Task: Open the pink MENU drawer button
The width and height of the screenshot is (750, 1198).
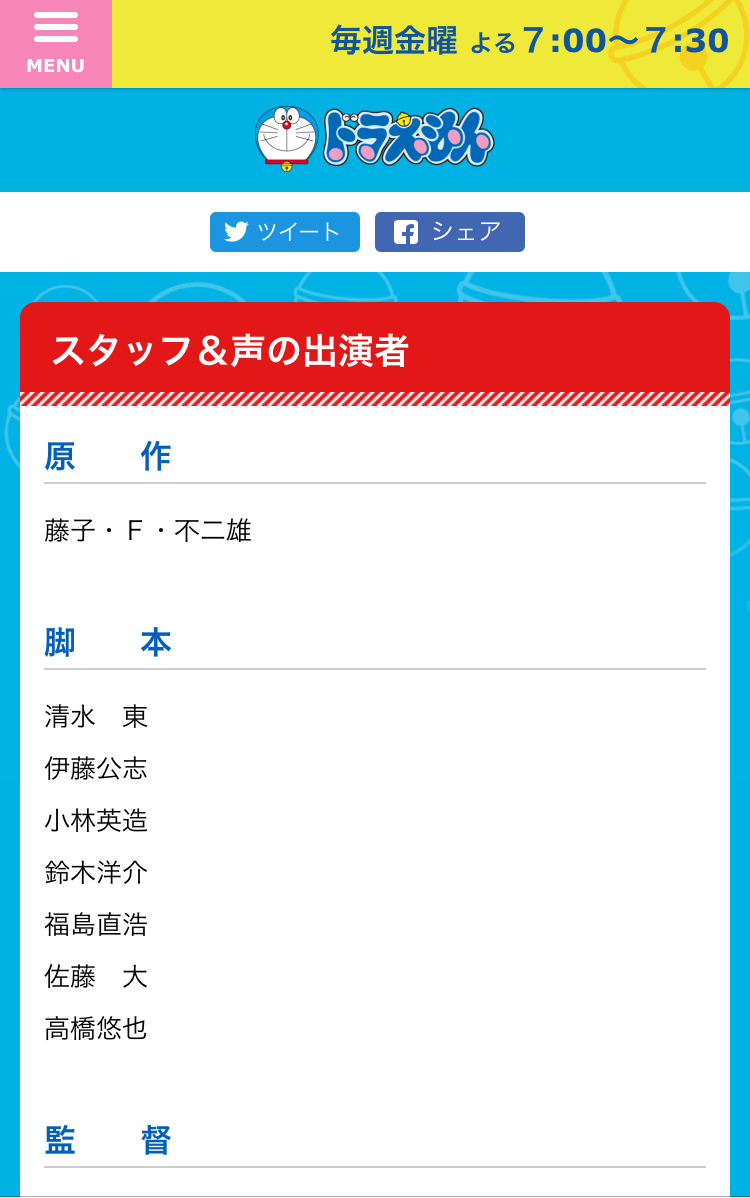Action: [x=56, y=43]
